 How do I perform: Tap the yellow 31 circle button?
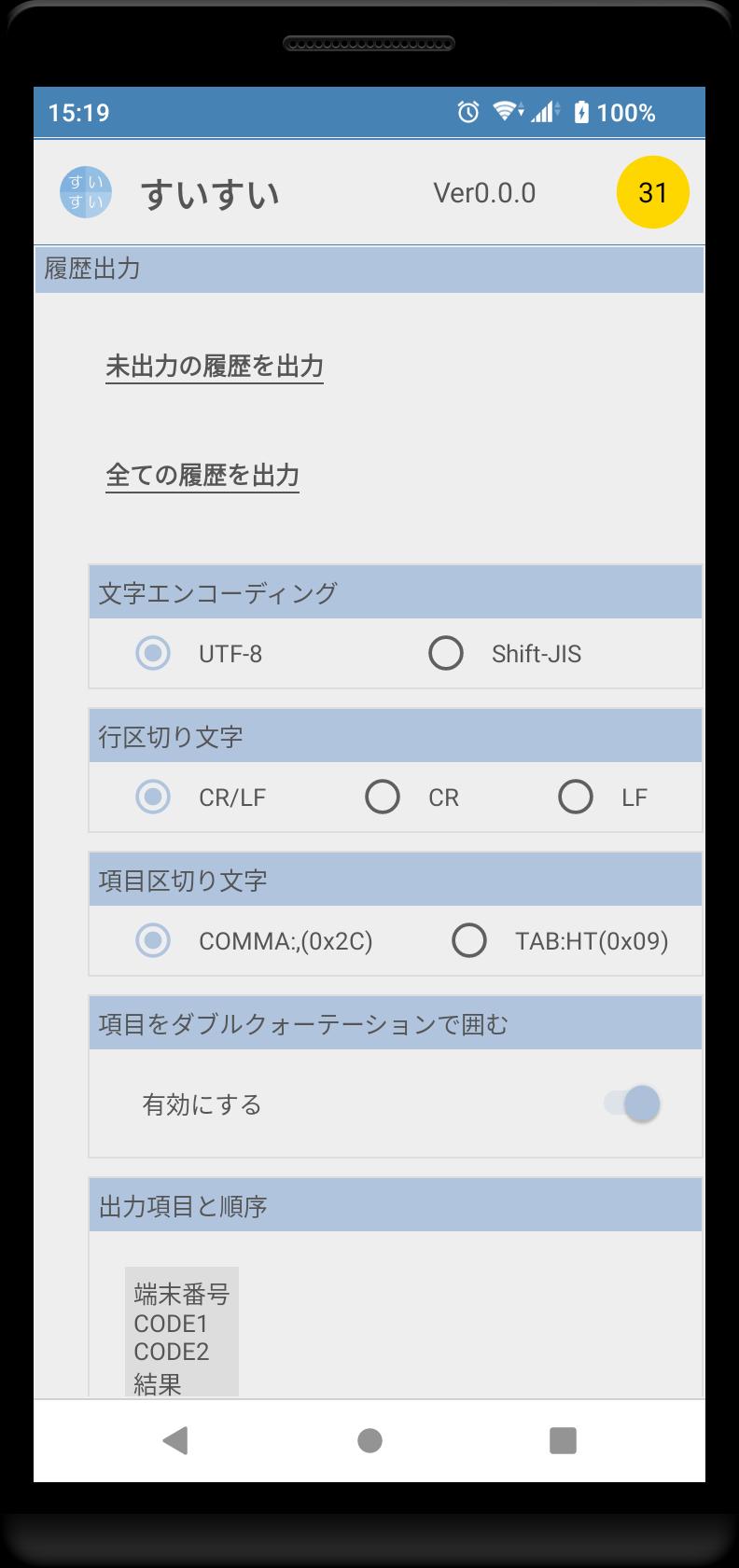653,192
